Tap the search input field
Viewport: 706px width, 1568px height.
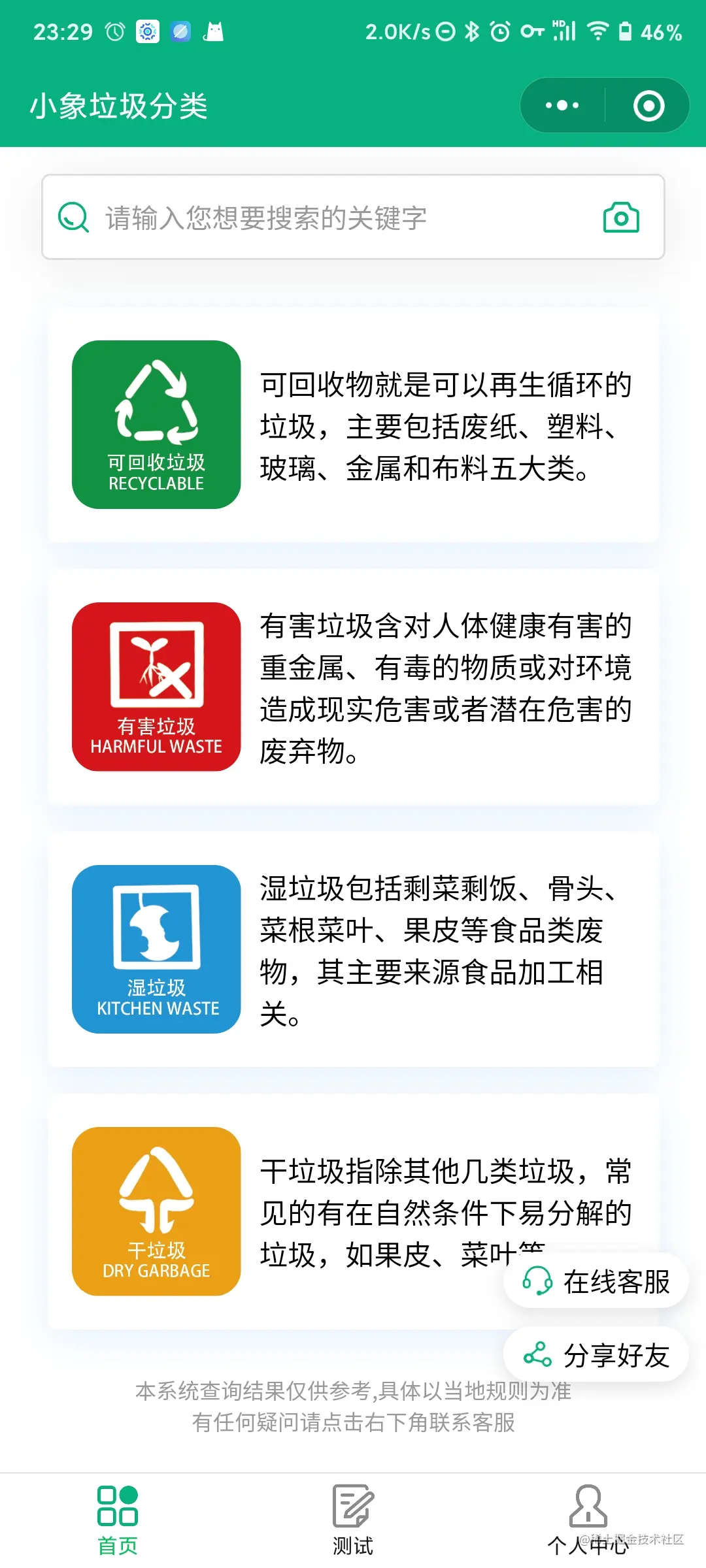click(x=327, y=217)
